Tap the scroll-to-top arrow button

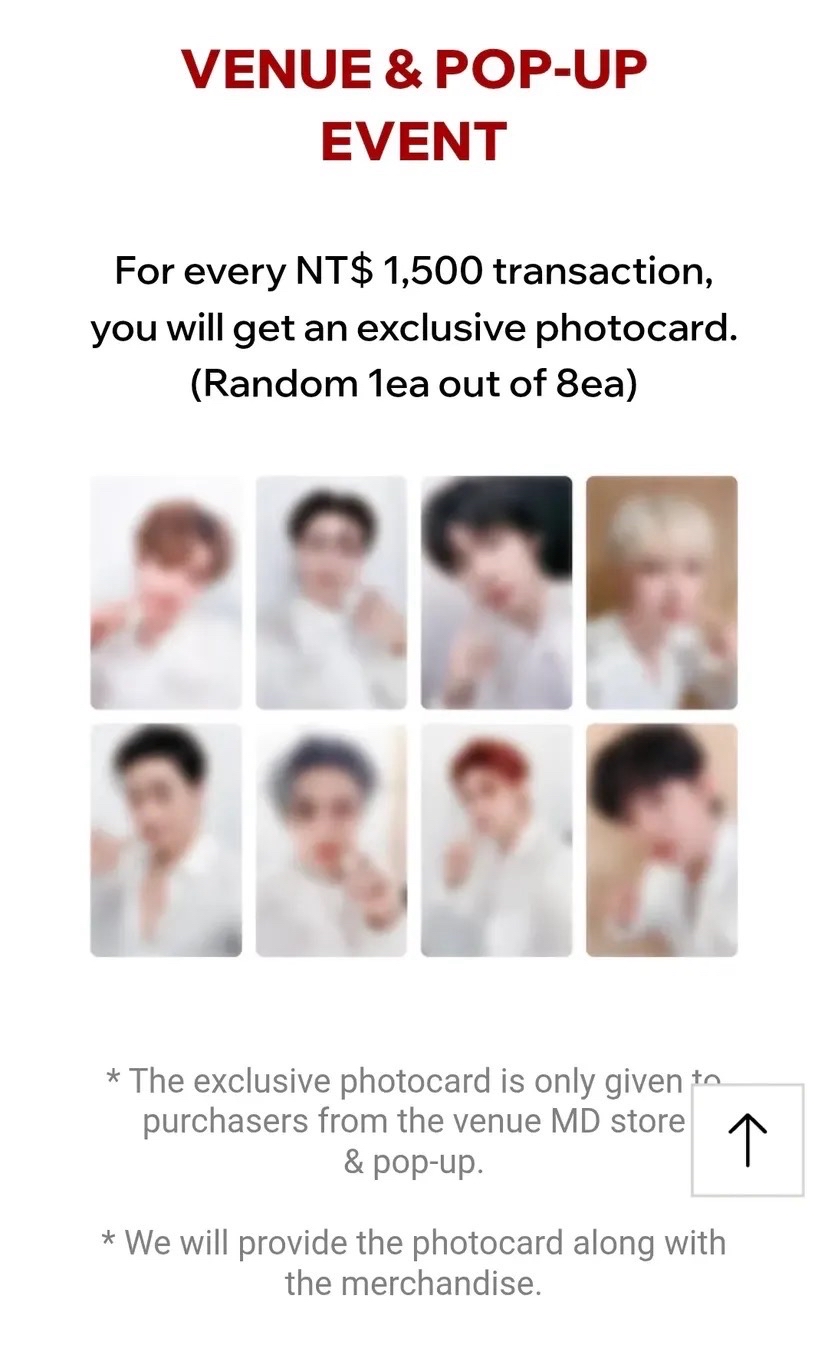coord(747,1140)
